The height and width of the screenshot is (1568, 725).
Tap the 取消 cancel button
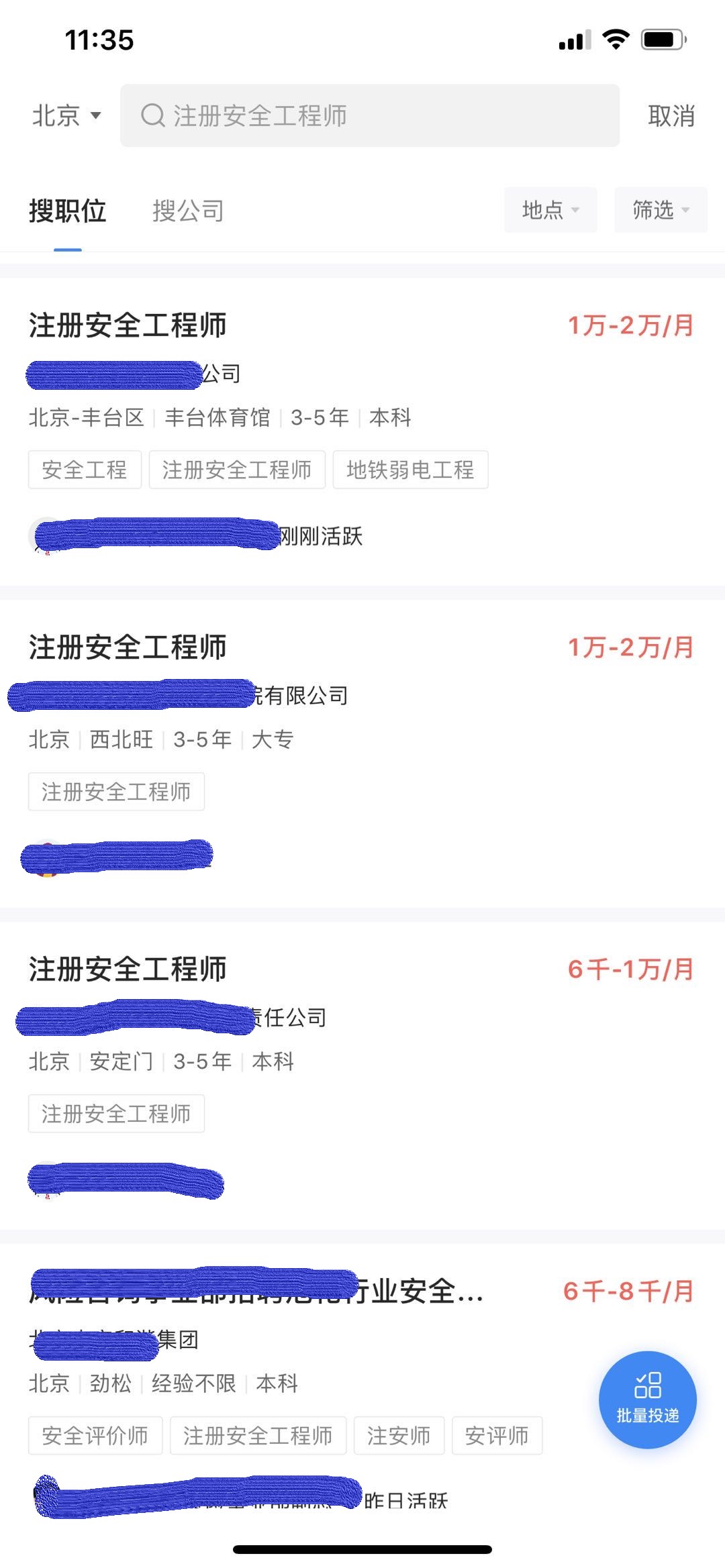tap(670, 116)
